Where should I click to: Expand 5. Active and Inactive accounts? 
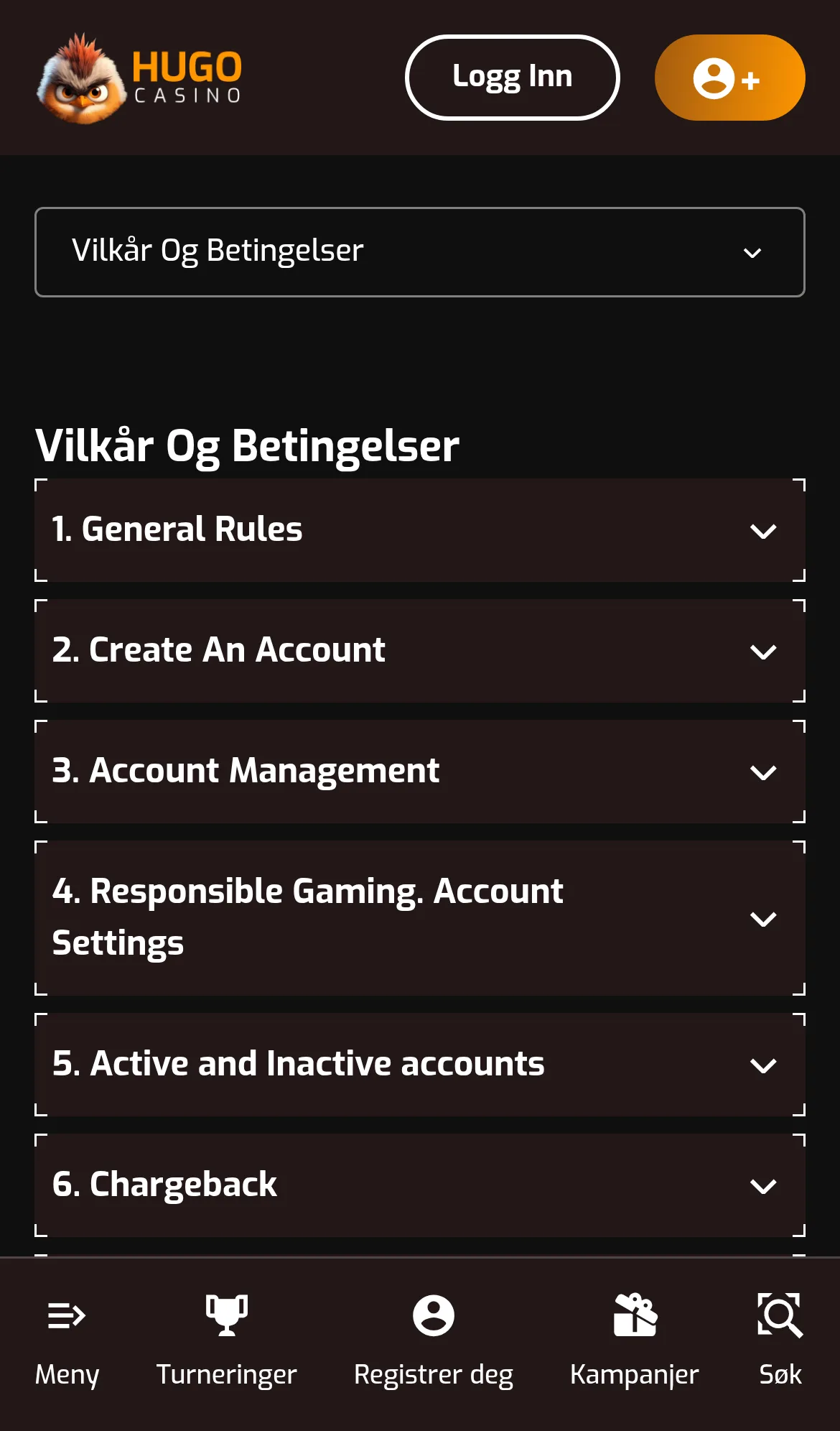pos(420,1065)
